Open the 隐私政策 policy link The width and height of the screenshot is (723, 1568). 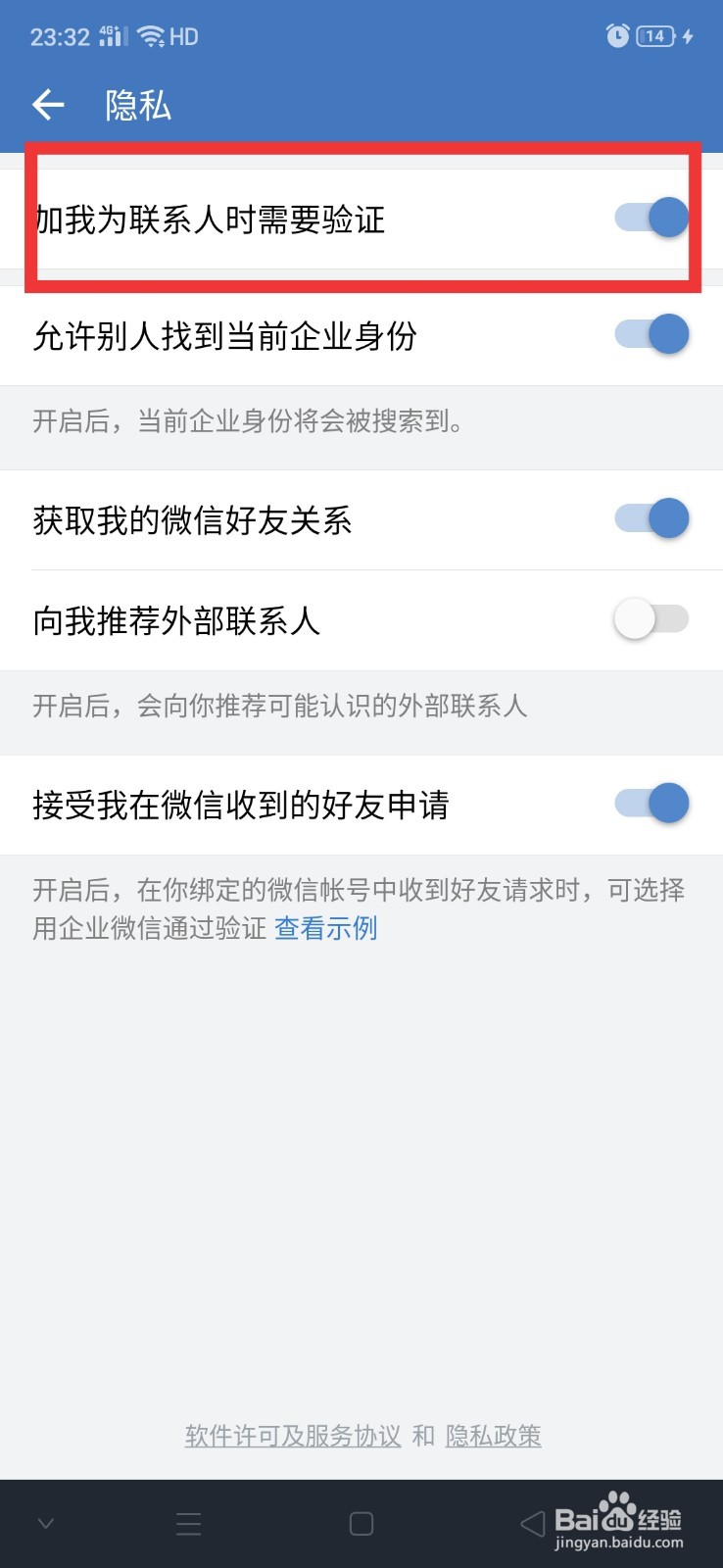(493, 1435)
